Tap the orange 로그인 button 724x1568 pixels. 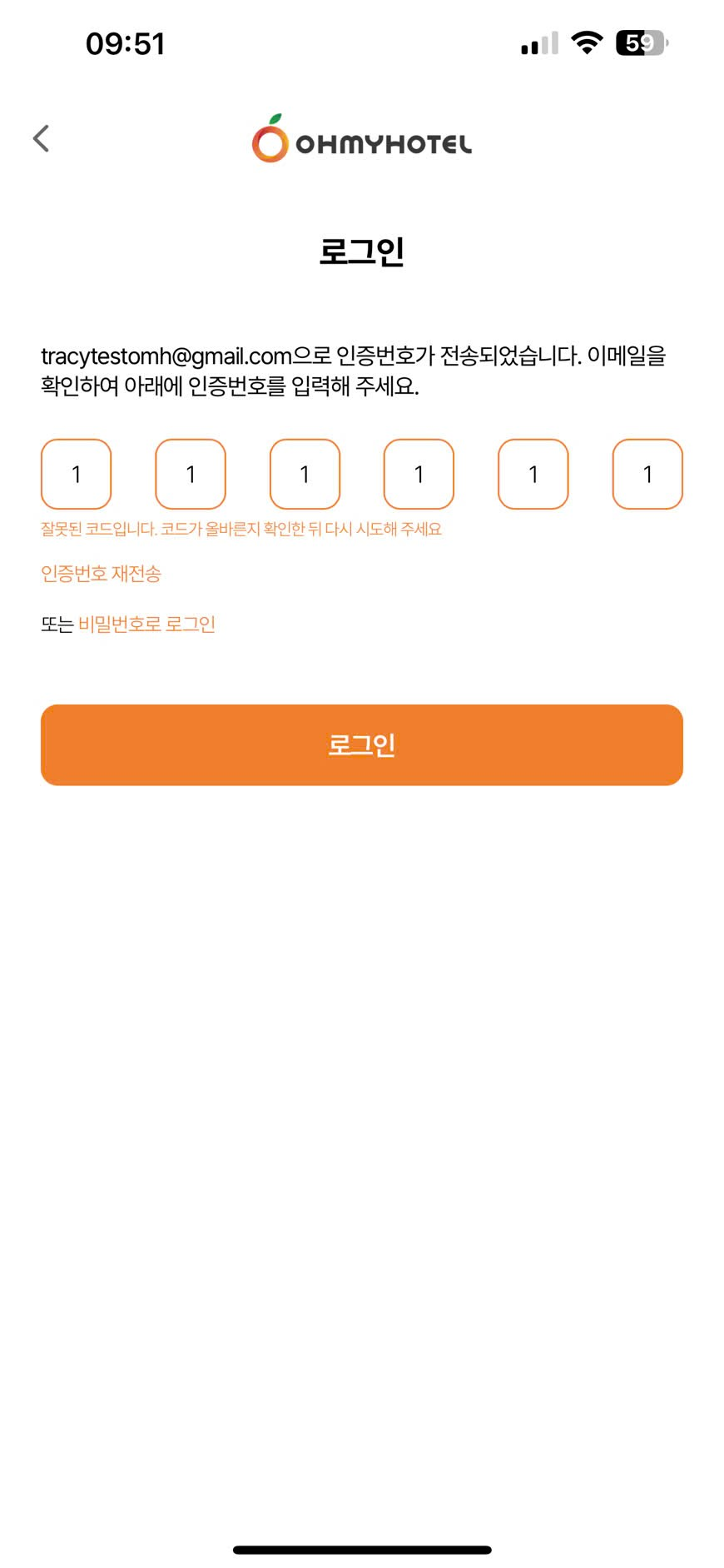pos(362,744)
